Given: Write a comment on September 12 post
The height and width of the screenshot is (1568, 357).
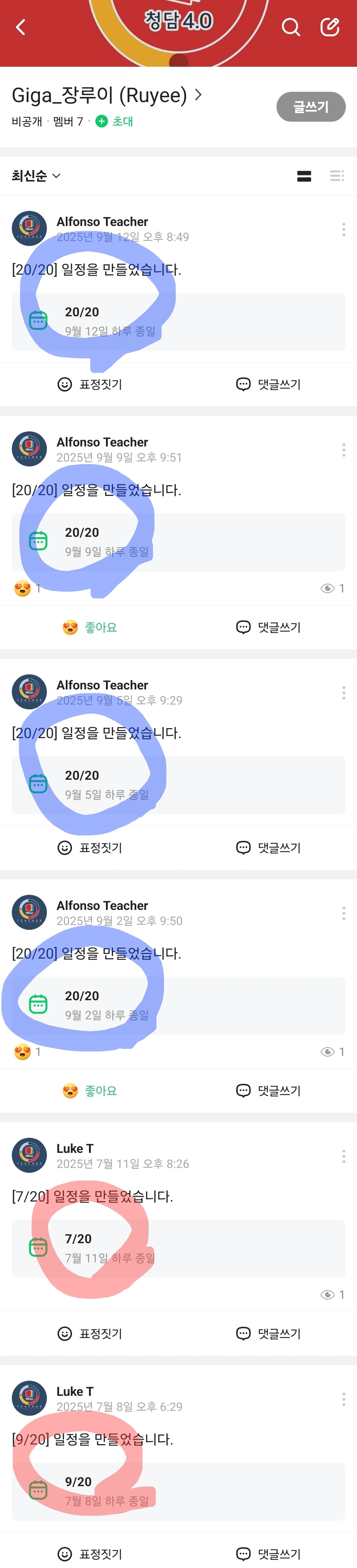Looking at the screenshot, I should click(x=268, y=384).
